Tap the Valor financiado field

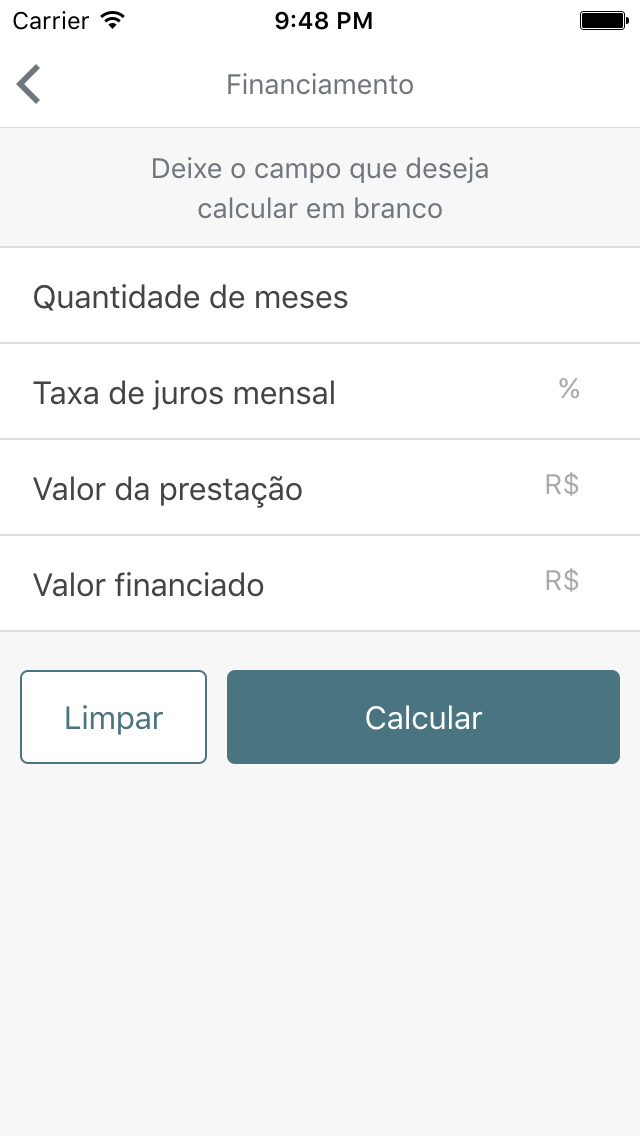320,584
